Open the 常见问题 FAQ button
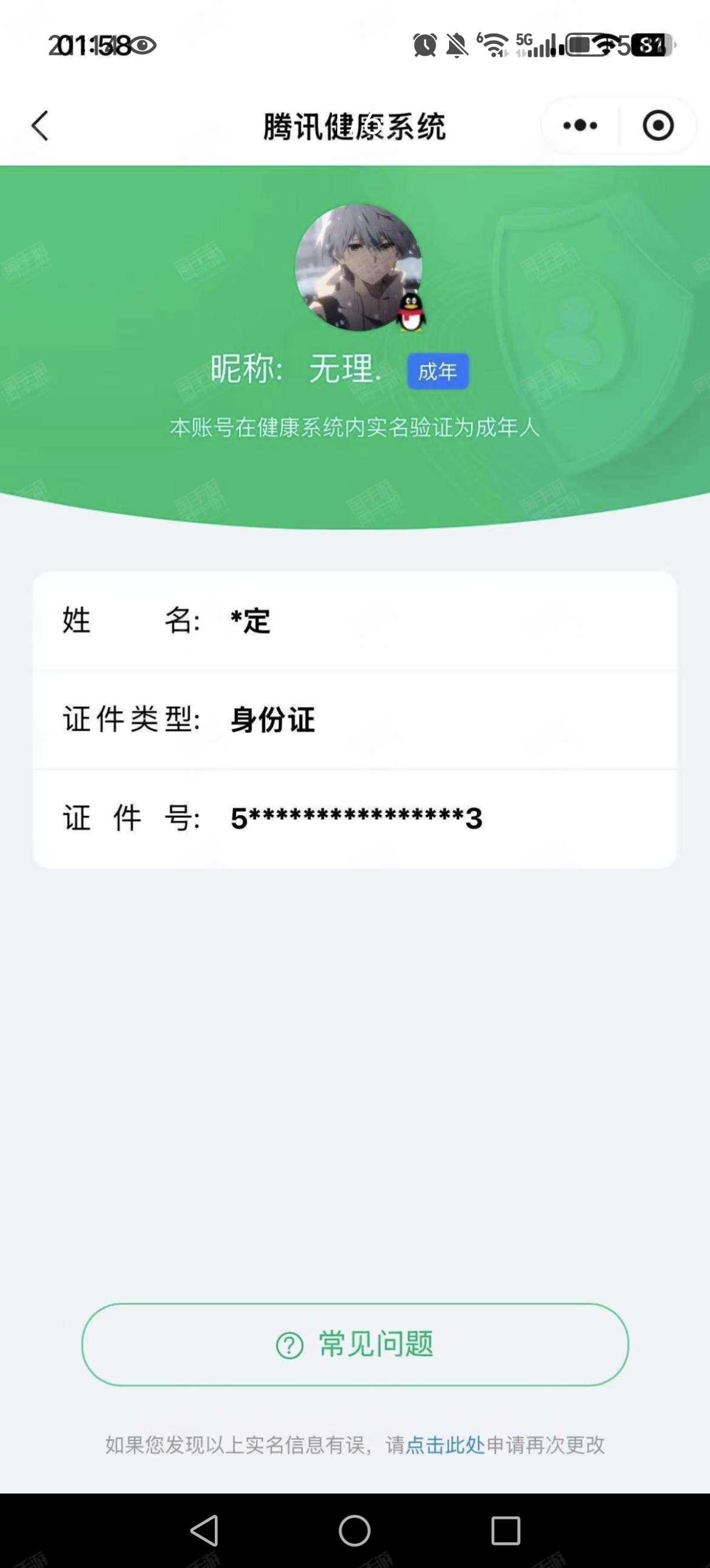 coord(355,1344)
